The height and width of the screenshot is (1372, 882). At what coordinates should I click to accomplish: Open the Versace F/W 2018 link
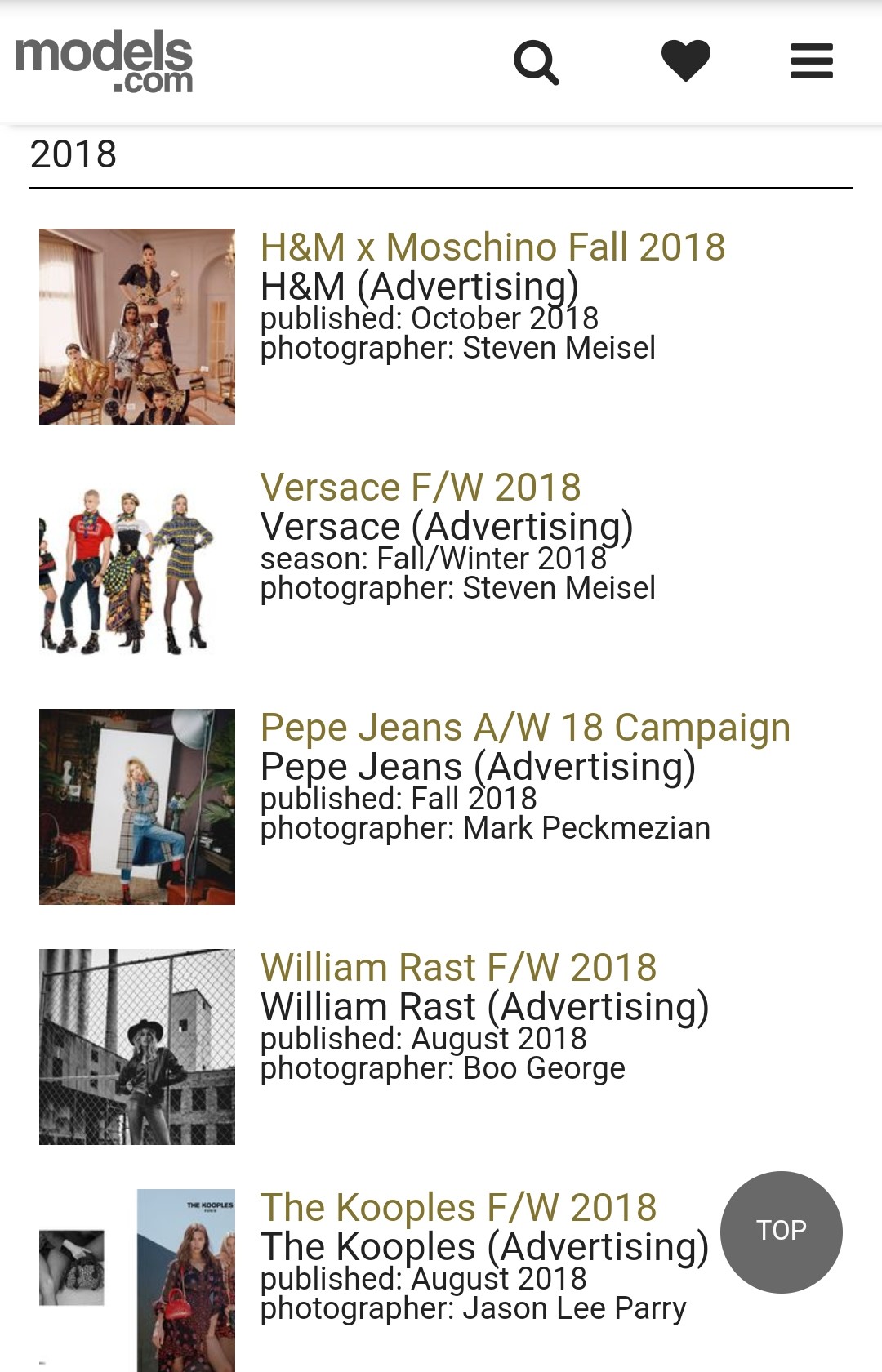click(x=421, y=488)
